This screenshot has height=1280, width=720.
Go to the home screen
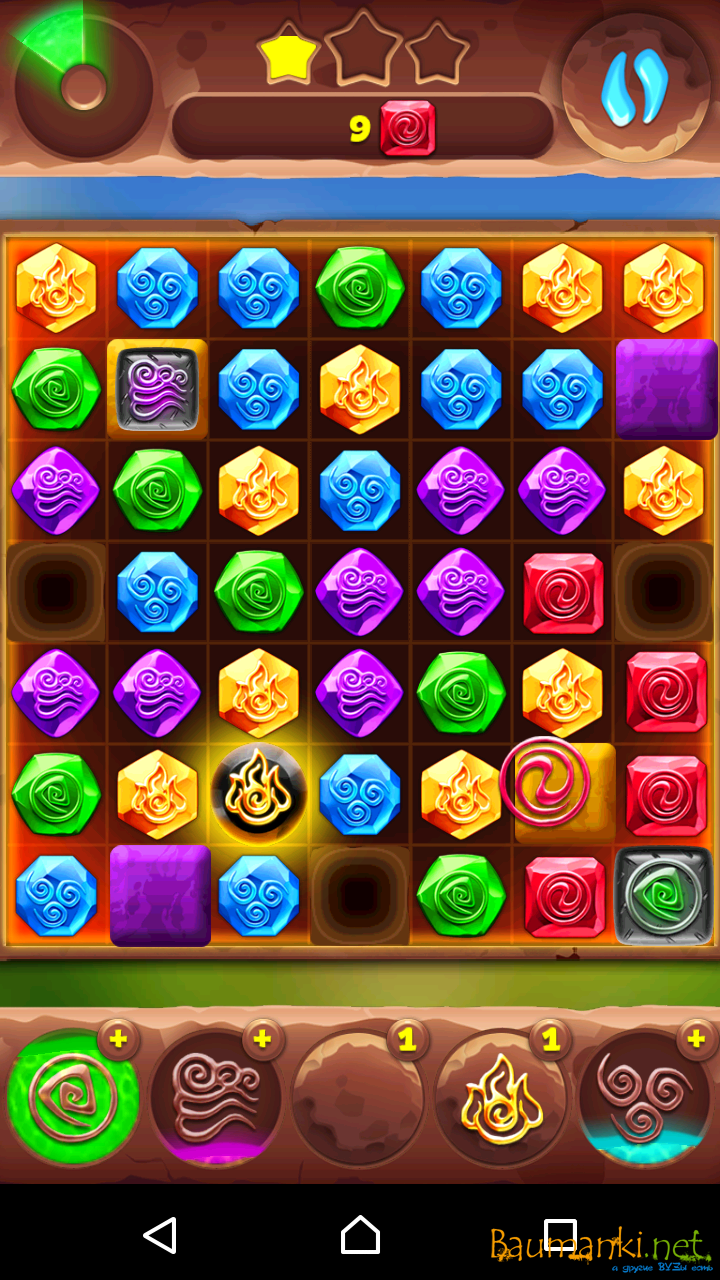coord(360,1235)
